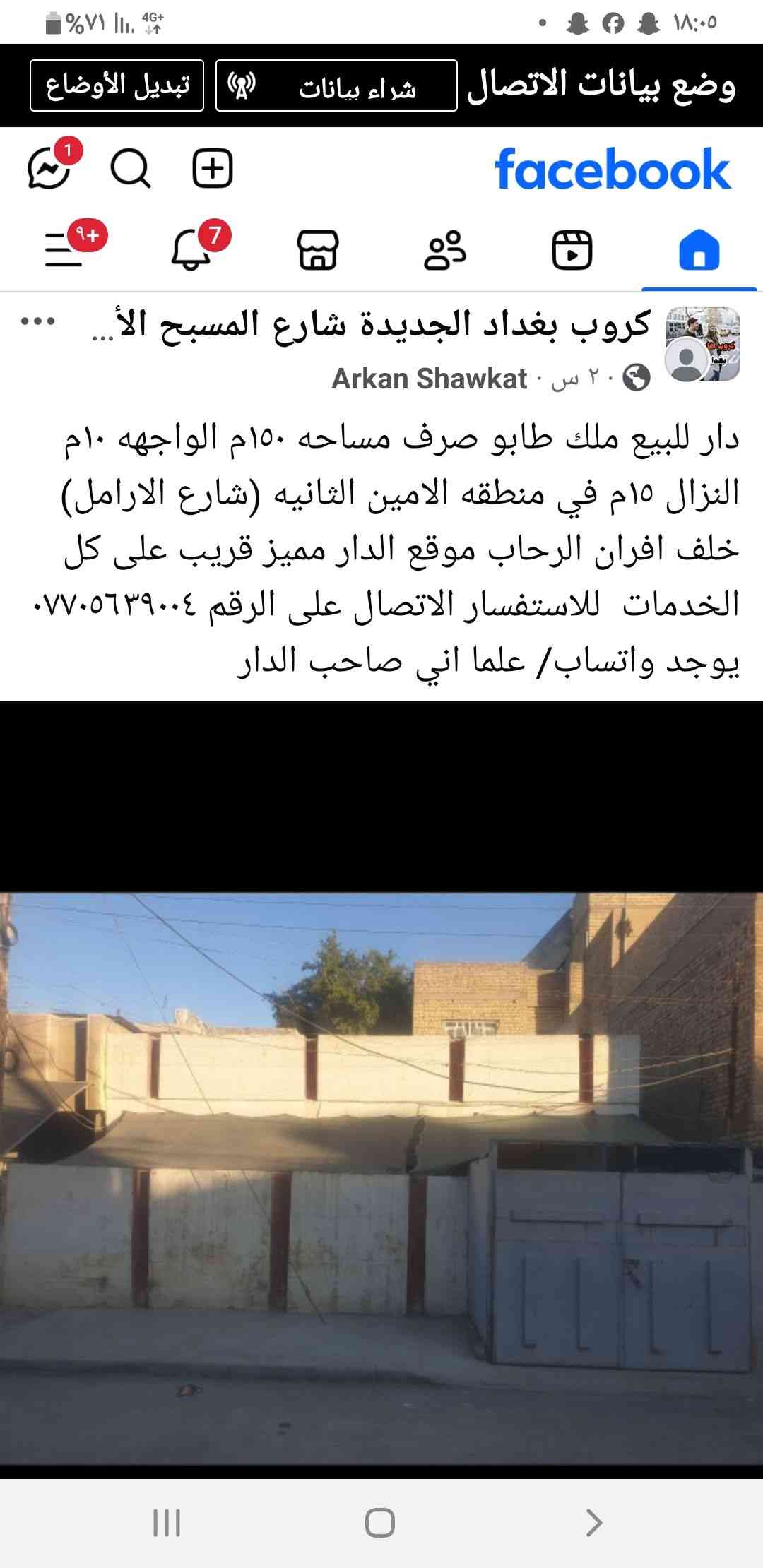Tap the تبديل الأوضاع button

pyautogui.click(x=117, y=85)
